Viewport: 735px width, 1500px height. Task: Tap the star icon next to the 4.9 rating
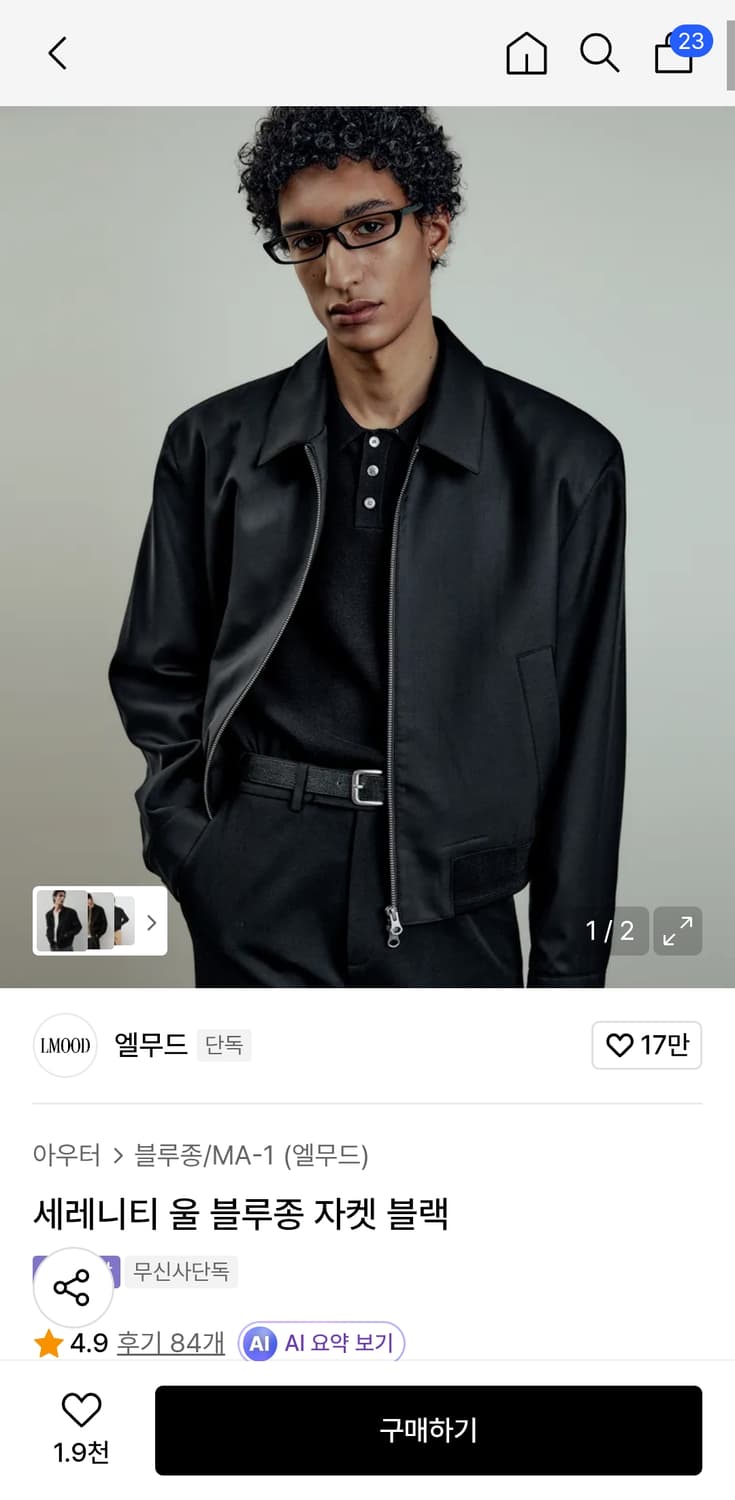pyautogui.click(x=46, y=1343)
